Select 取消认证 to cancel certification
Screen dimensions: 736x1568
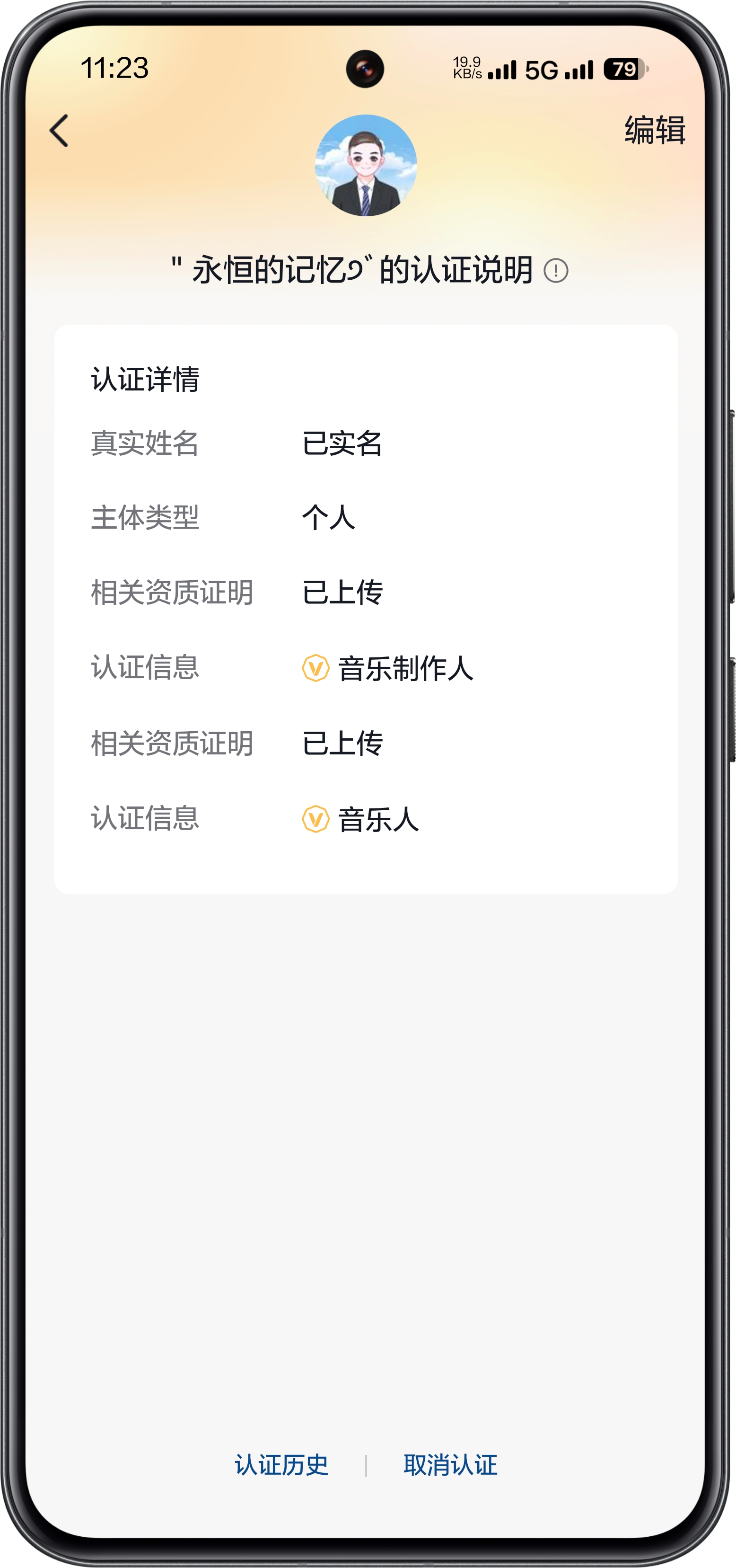tap(450, 1464)
